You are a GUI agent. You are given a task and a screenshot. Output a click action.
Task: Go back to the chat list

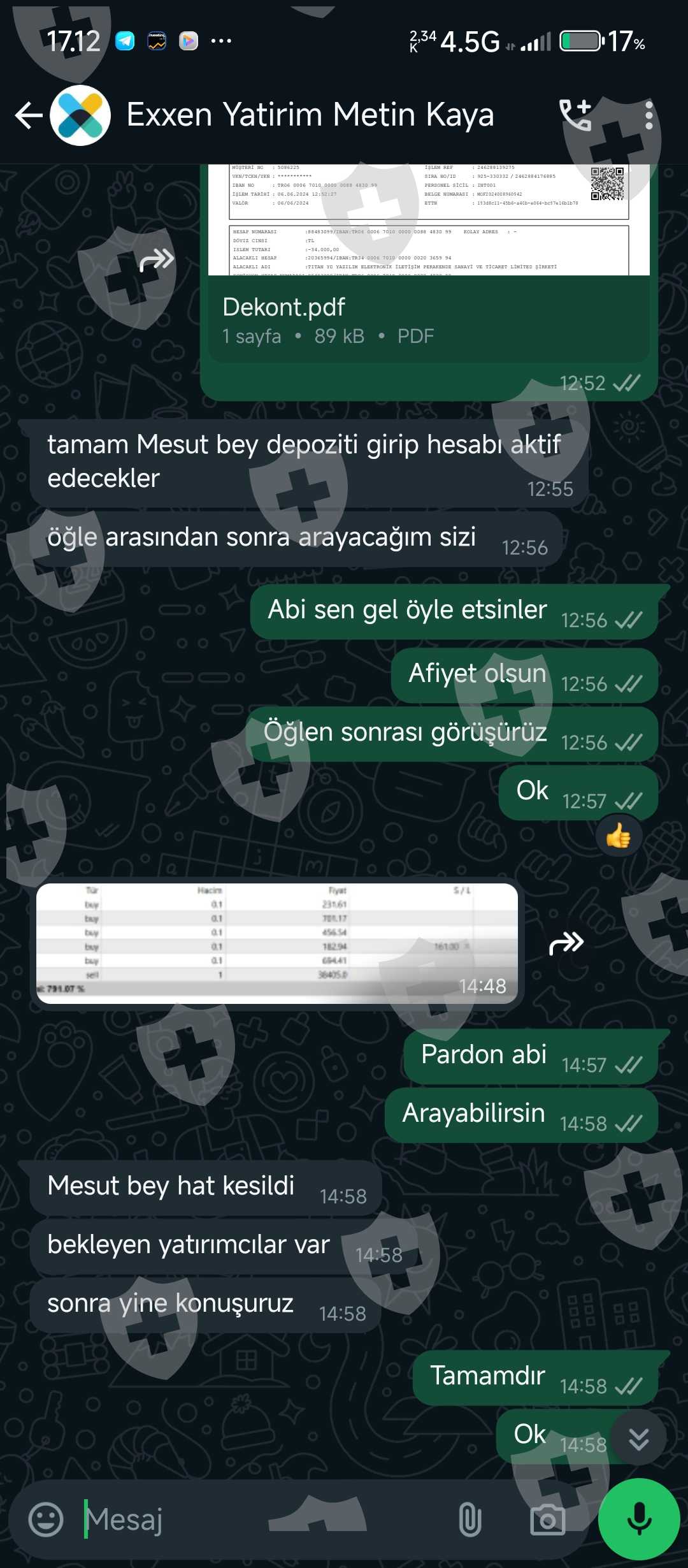pos(29,115)
